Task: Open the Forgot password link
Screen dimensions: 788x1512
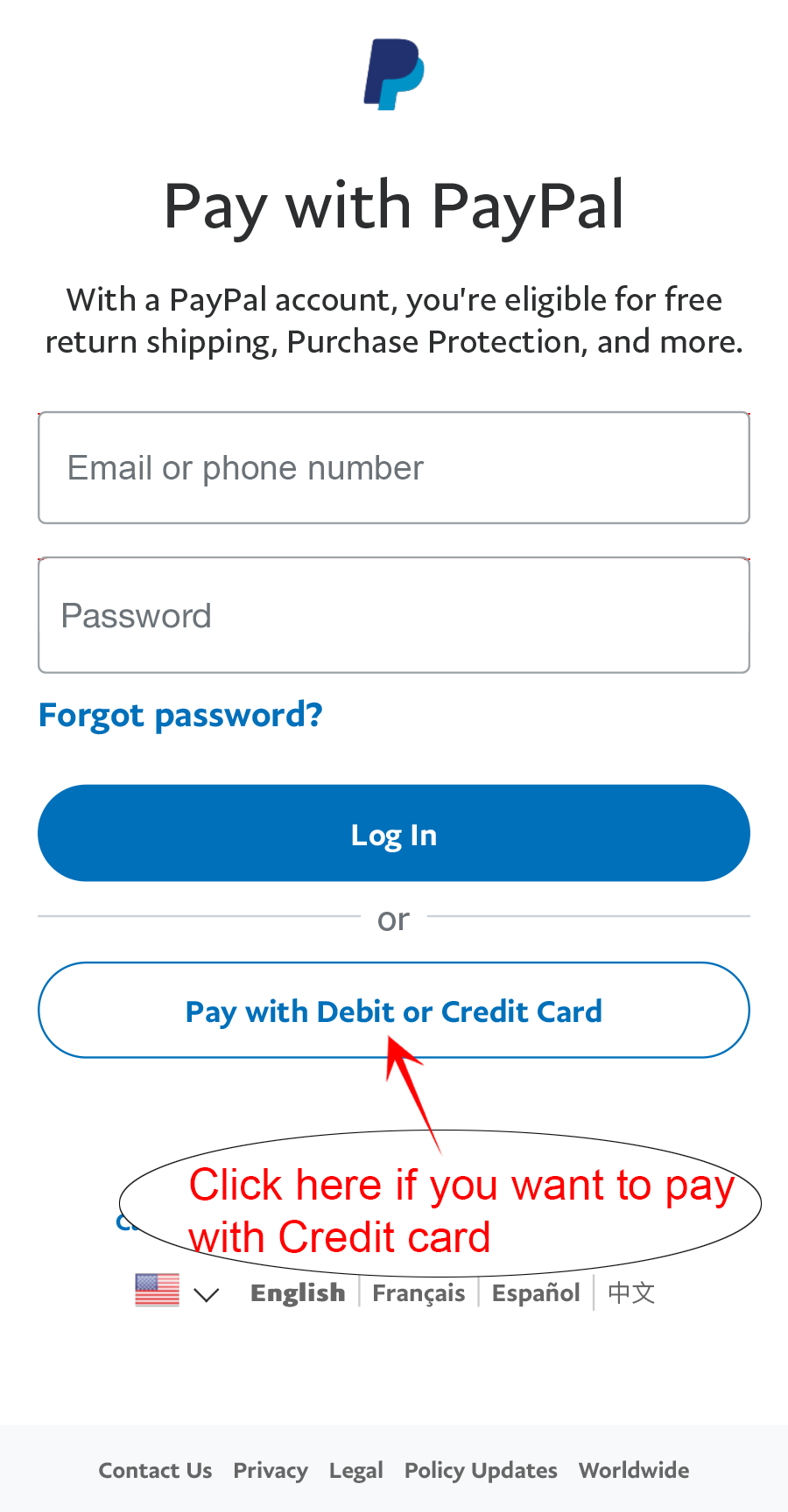Action: coord(180,716)
